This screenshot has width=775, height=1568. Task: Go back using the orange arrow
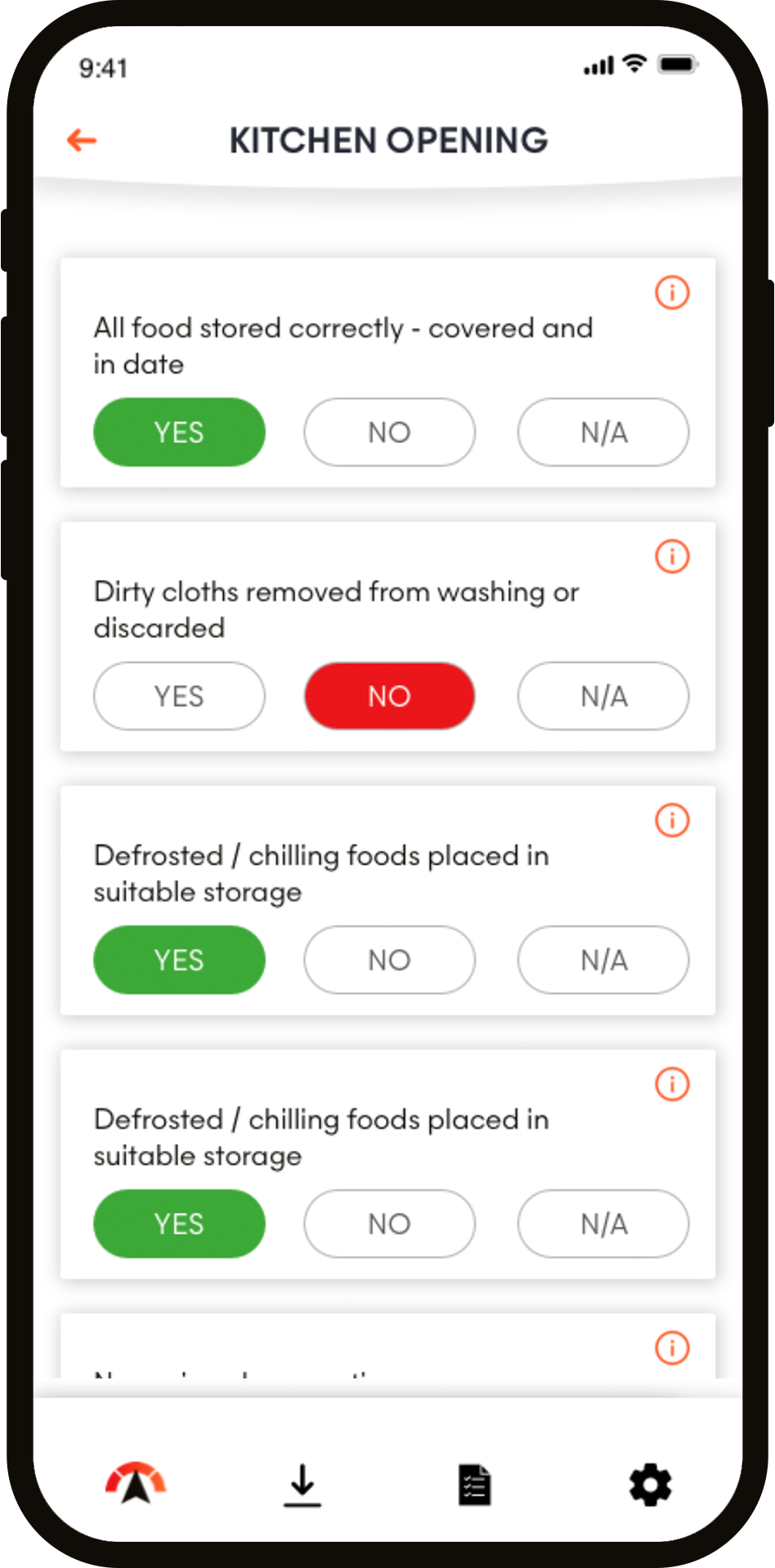point(82,140)
